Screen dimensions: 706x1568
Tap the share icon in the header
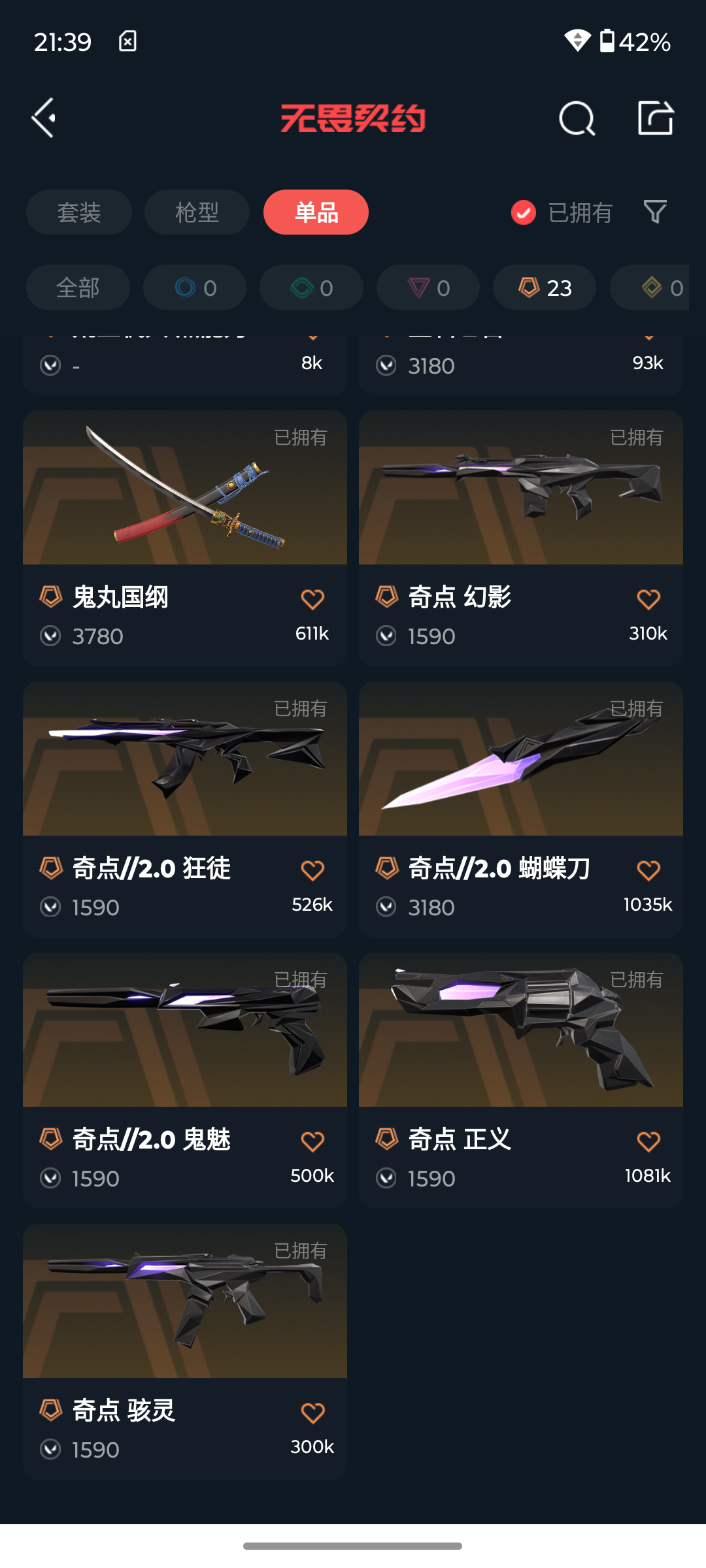click(656, 118)
